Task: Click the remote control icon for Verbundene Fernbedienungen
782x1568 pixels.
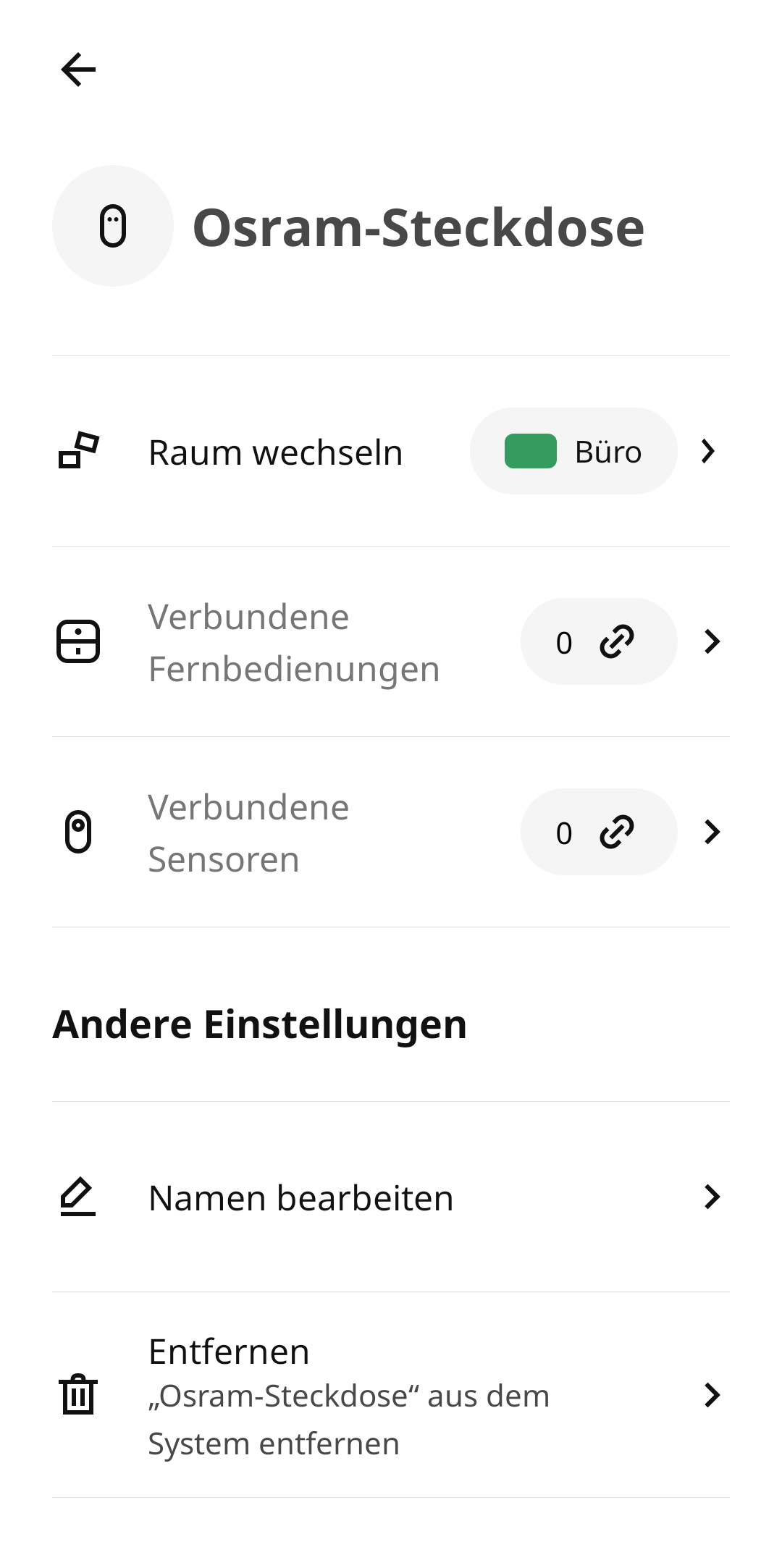Action: [x=78, y=641]
